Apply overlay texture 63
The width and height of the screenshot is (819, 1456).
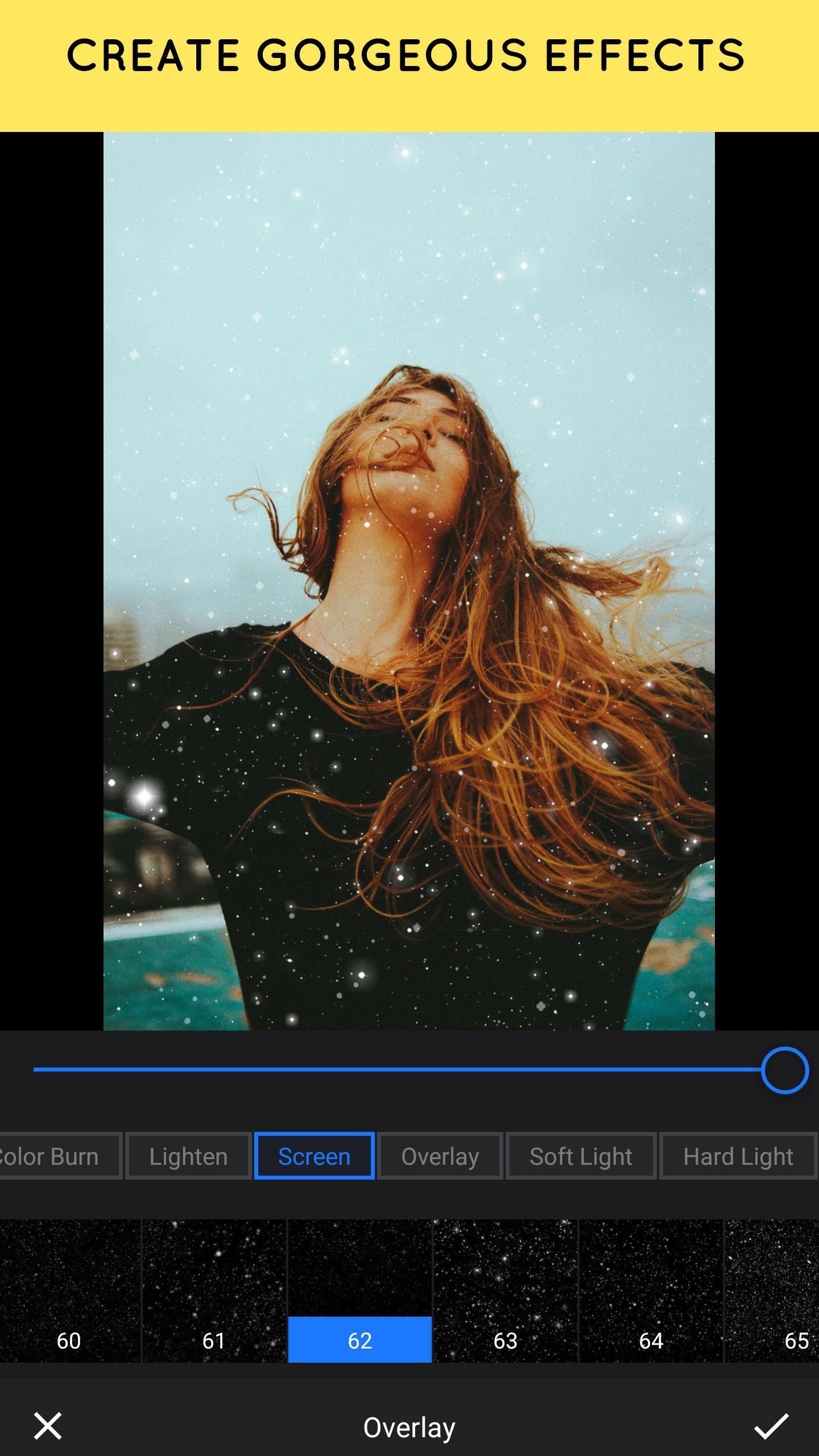pos(506,1291)
